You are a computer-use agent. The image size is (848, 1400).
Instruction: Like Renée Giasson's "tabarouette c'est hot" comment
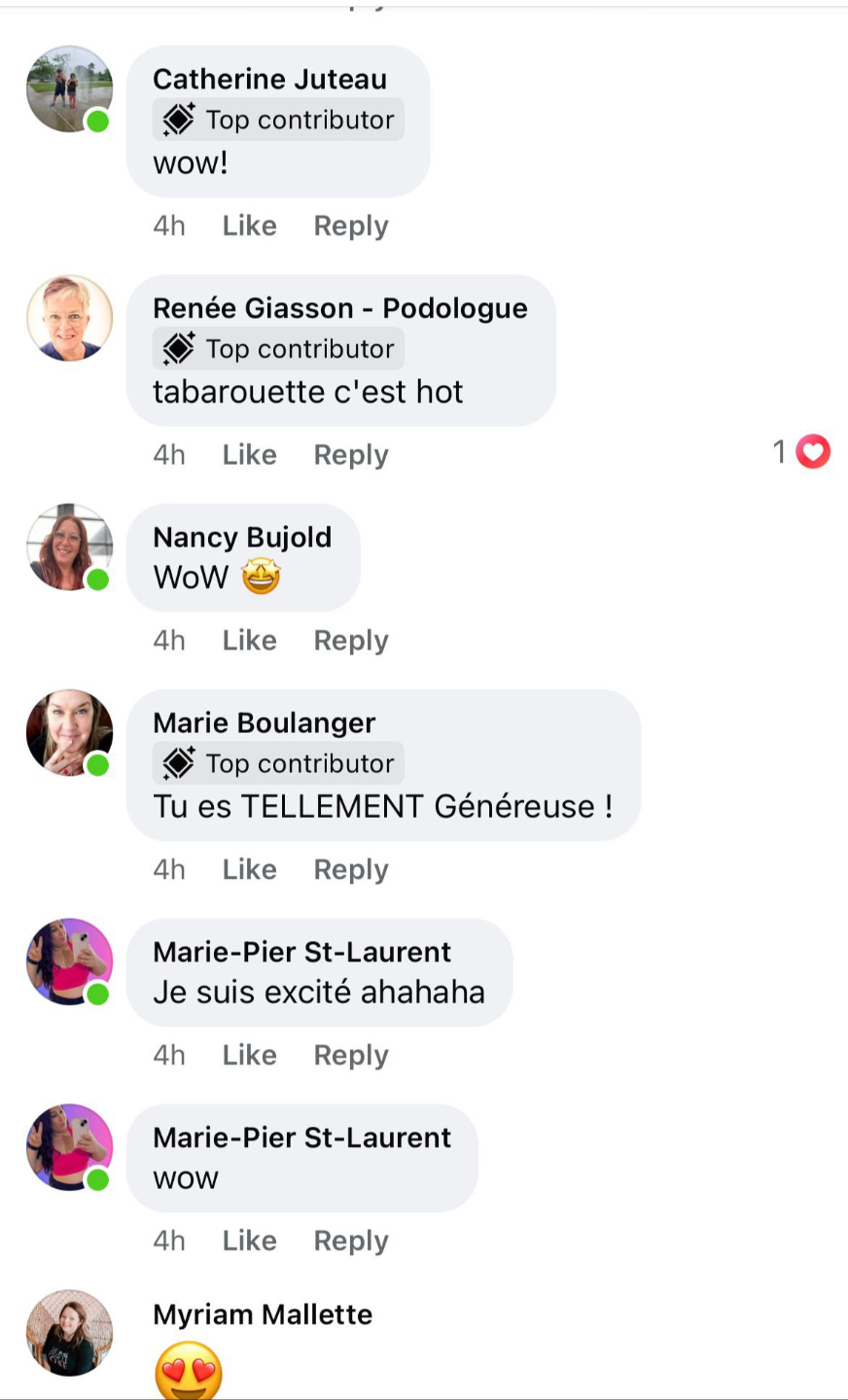249,455
